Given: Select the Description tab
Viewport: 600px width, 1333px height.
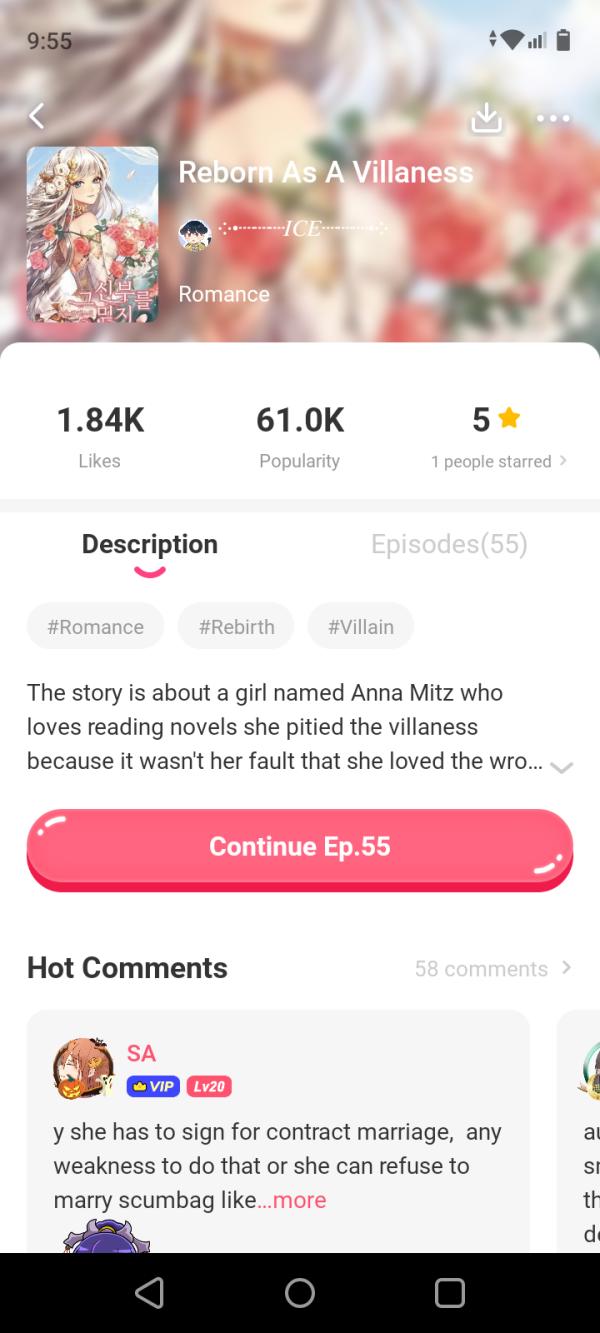Looking at the screenshot, I should (x=150, y=544).
